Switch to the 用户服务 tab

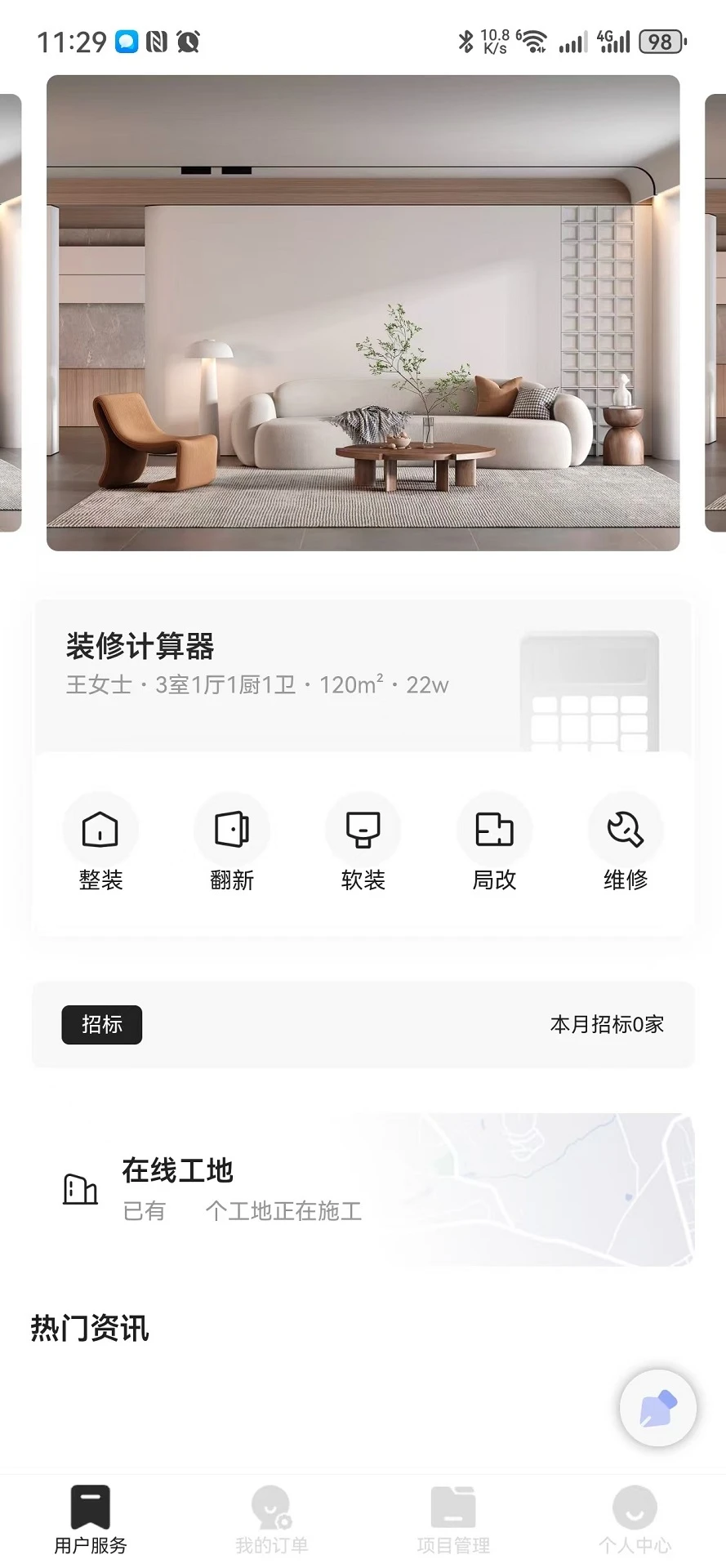click(91, 1519)
